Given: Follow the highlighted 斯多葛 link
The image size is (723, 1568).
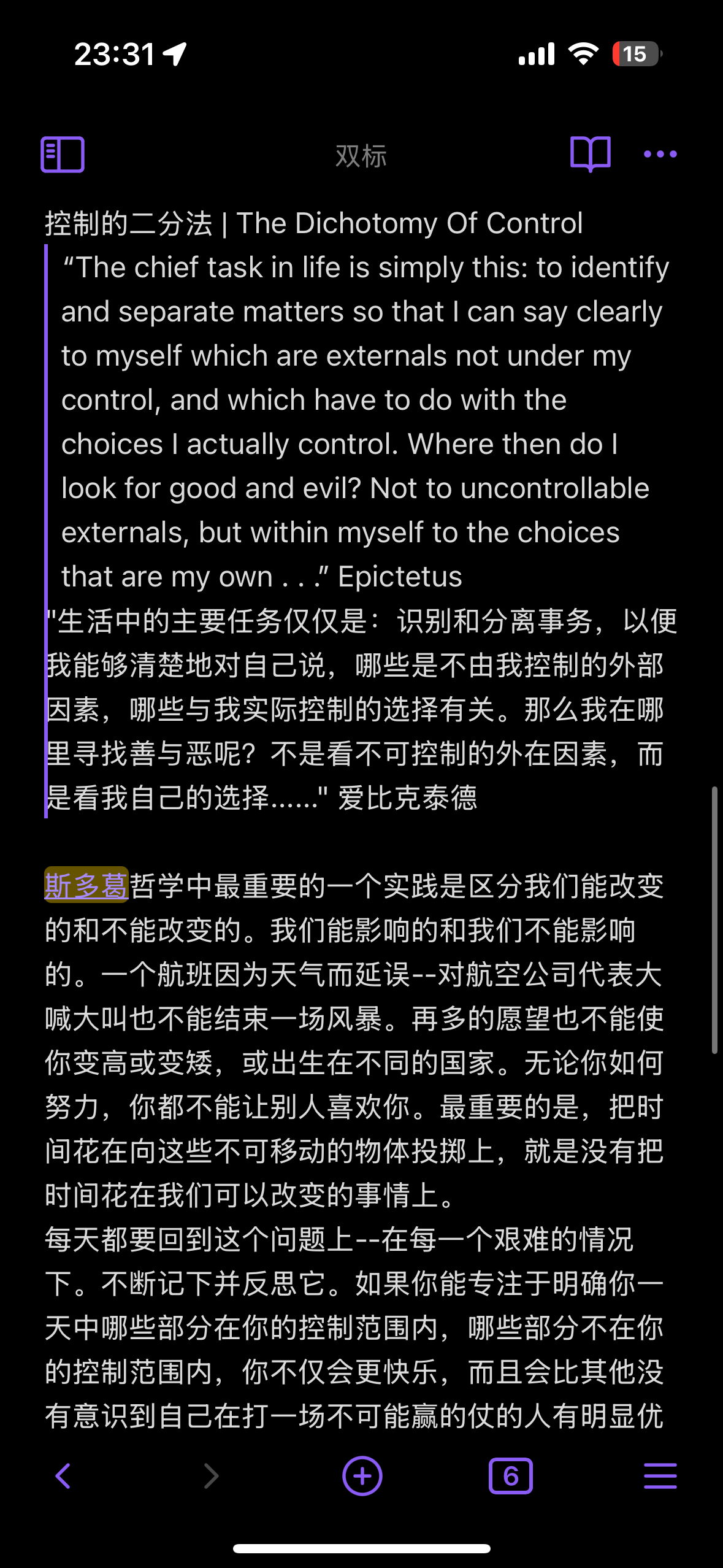Looking at the screenshot, I should tap(86, 885).
